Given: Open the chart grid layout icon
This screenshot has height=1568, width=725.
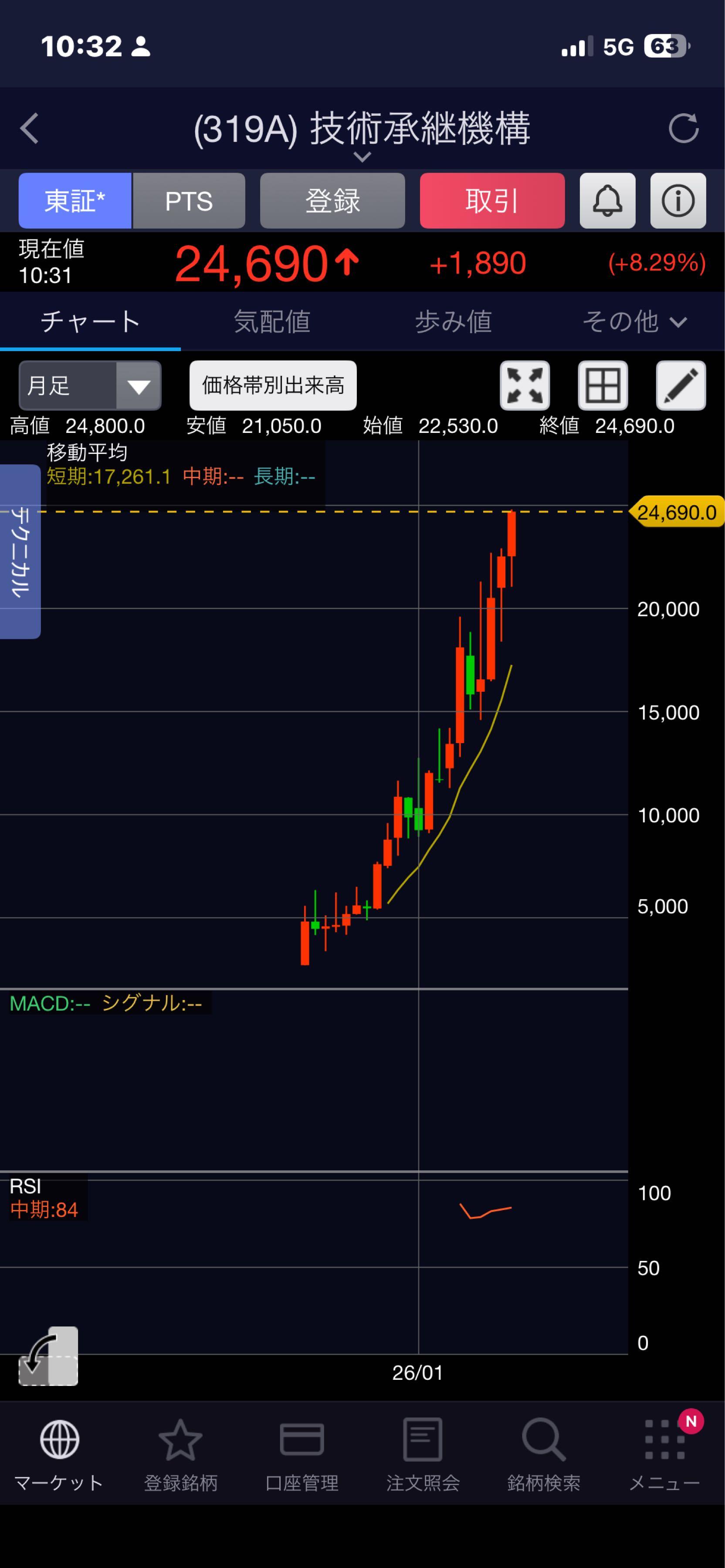Looking at the screenshot, I should click(603, 386).
